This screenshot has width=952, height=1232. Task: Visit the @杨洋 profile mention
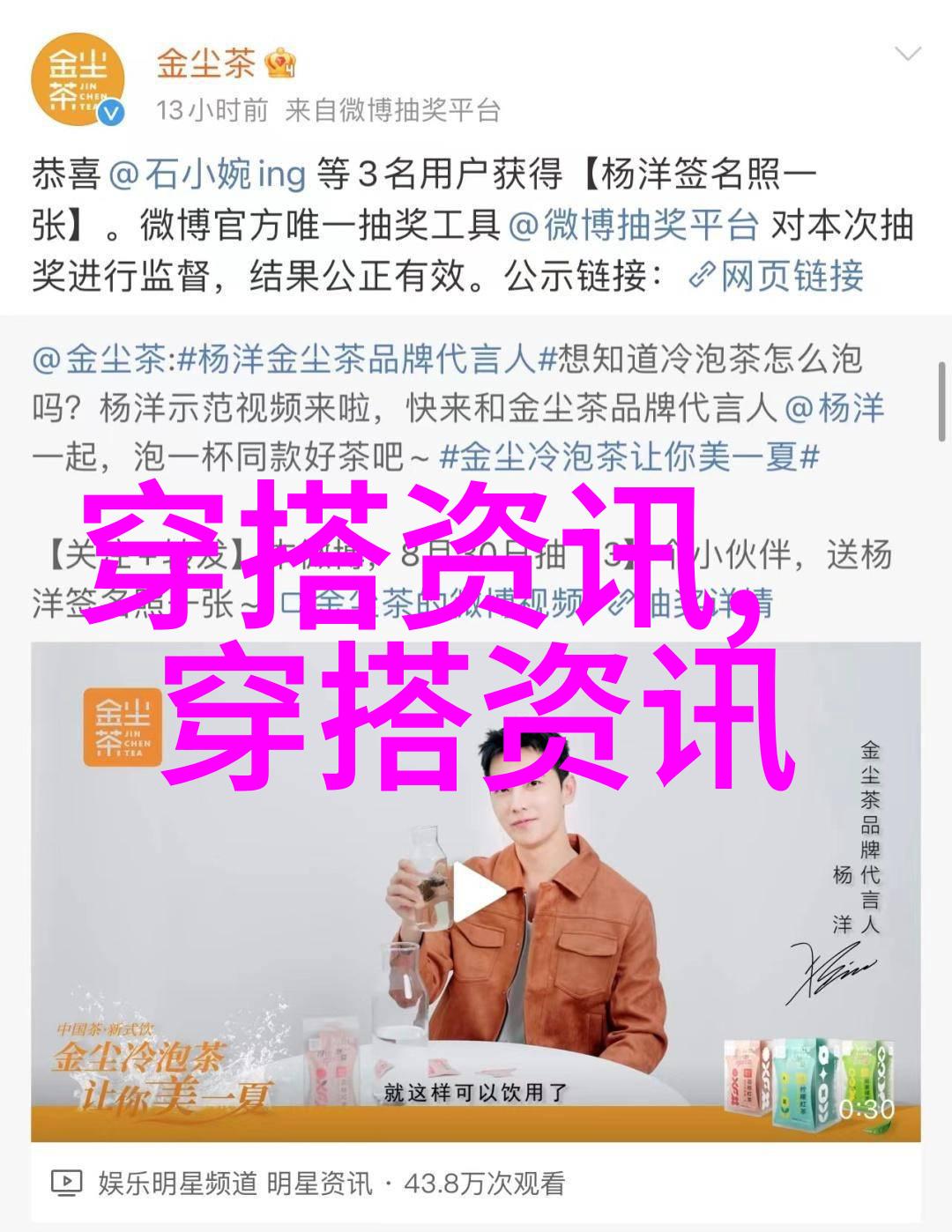coord(834,409)
